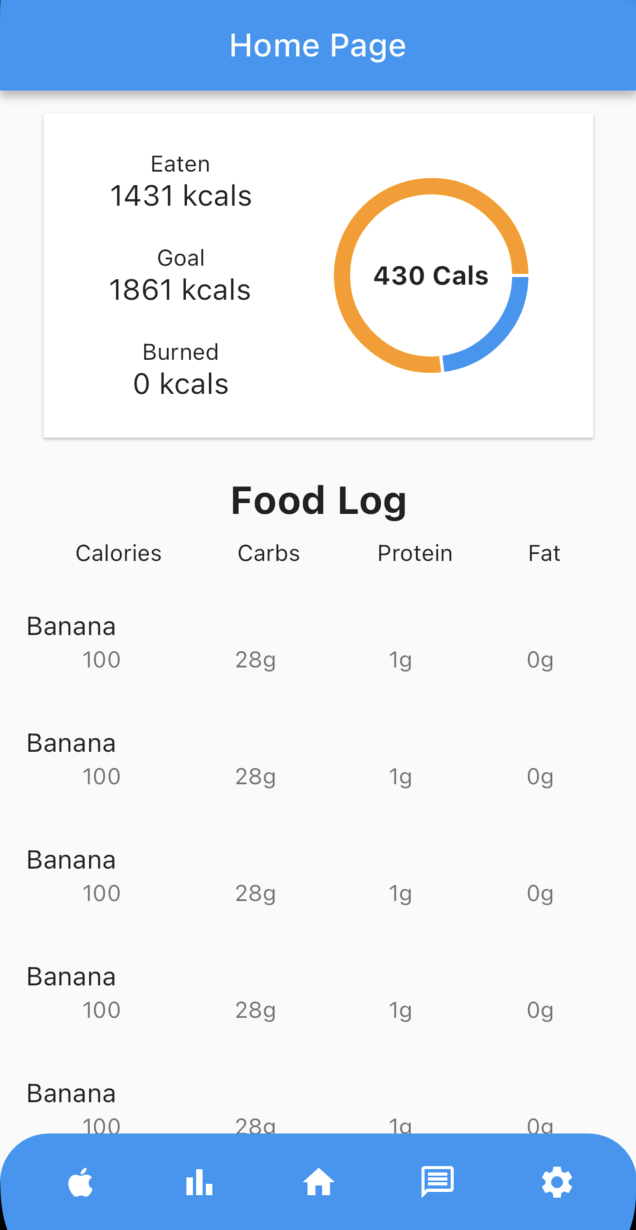Open the messages chat tab

[x=437, y=1183]
